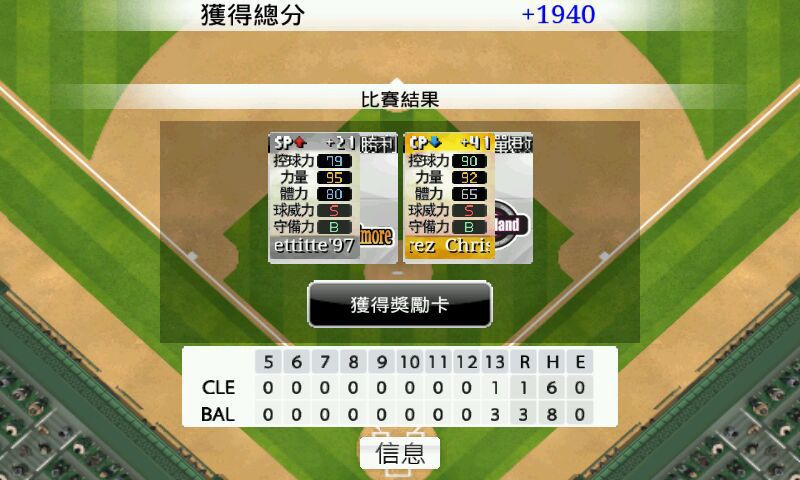800x480 pixels.
Task: Open the 信息 button
Action: tap(400, 453)
